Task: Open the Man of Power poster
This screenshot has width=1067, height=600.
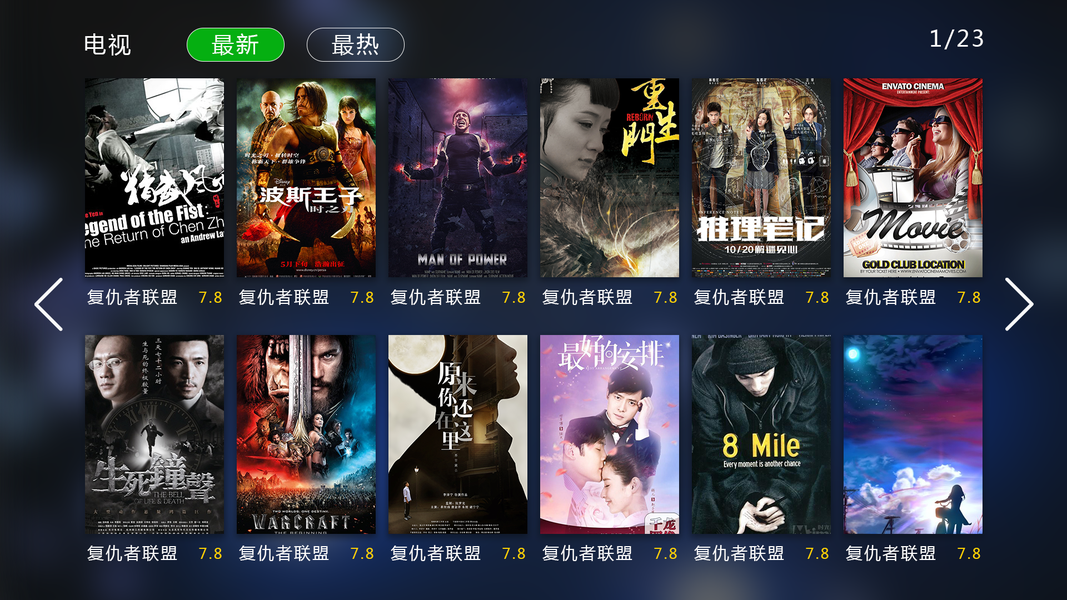Action: click(x=458, y=178)
